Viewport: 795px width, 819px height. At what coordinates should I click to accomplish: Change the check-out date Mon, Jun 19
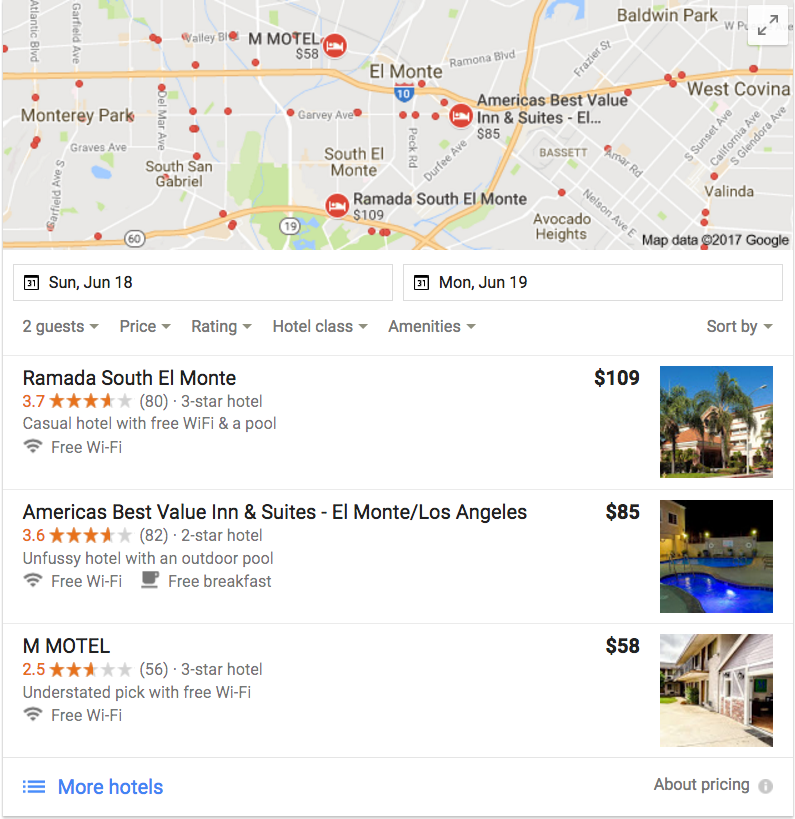click(592, 282)
